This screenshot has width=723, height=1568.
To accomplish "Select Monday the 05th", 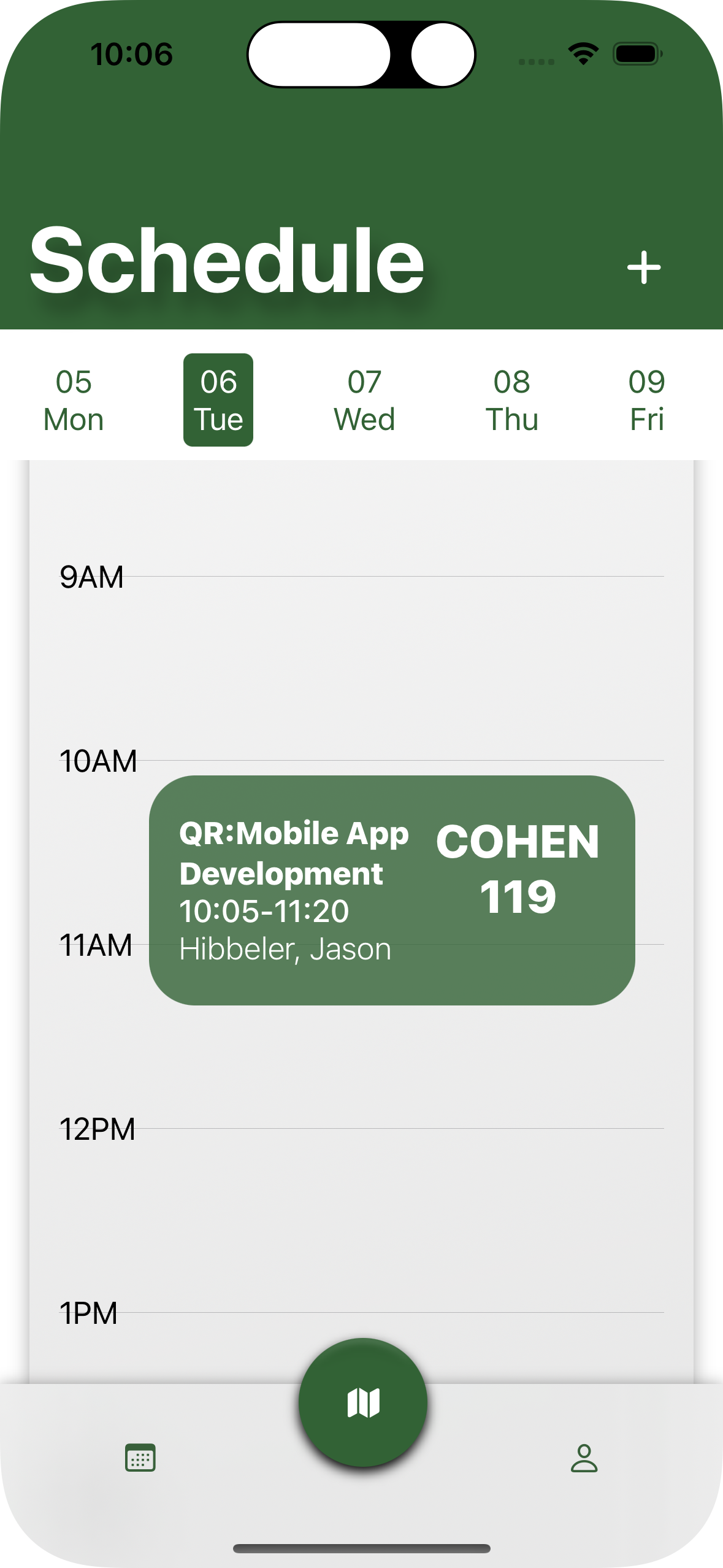I will click(74, 400).
